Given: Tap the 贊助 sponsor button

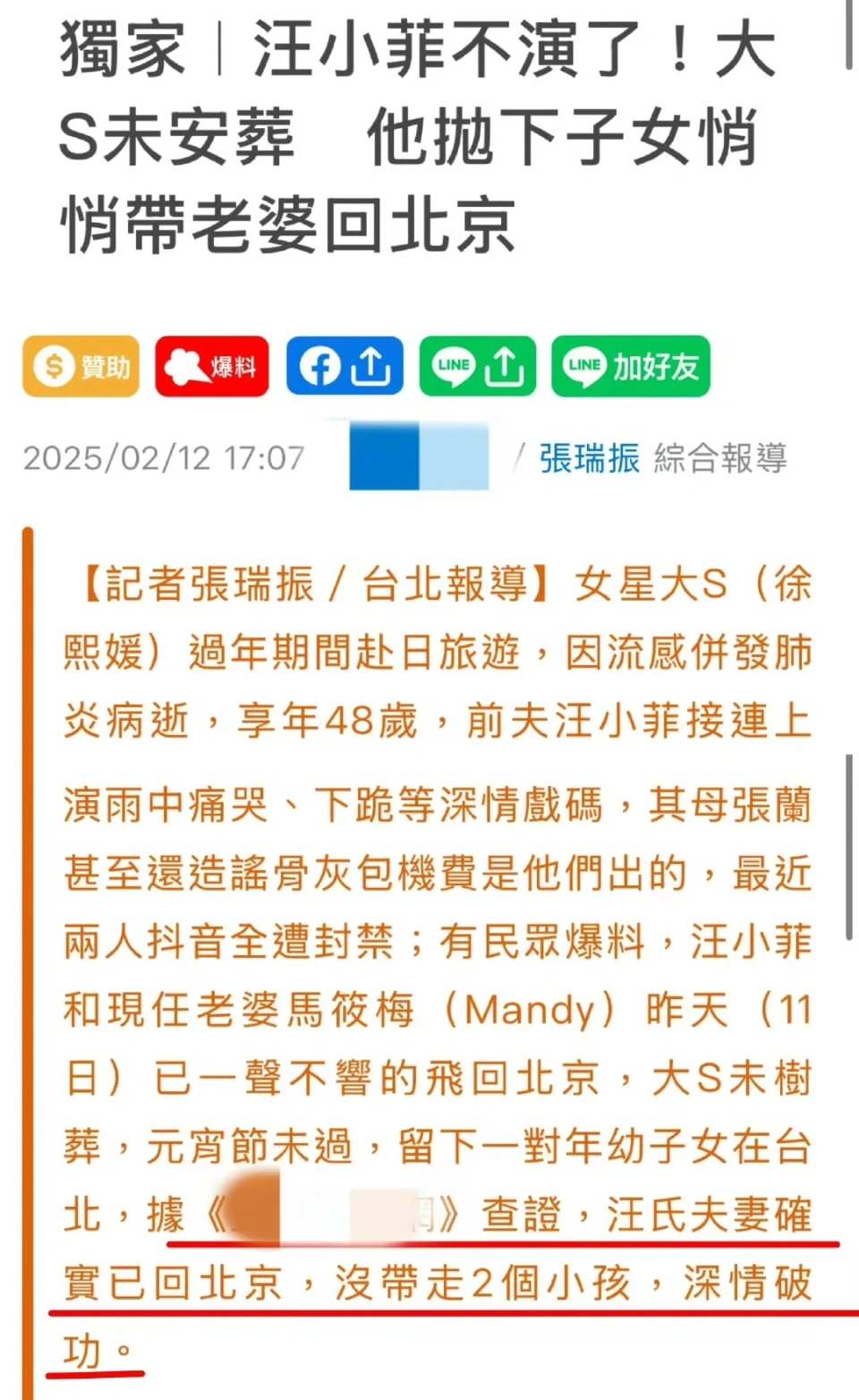Looking at the screenshot, I should click(x=81, y=366).
